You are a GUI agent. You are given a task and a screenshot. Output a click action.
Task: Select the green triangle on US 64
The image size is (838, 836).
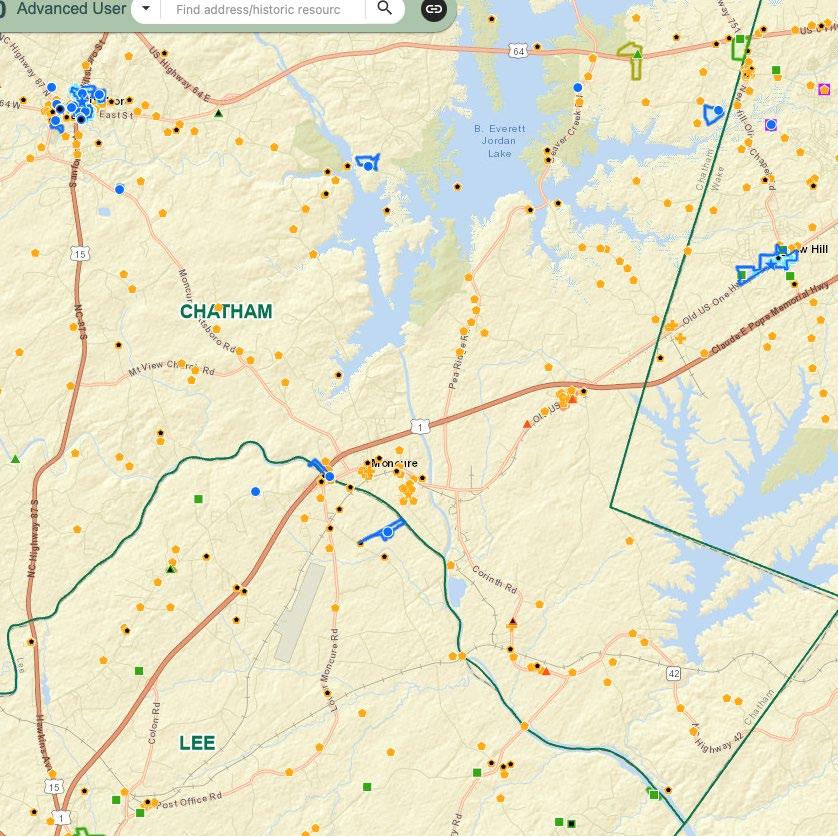pos(637,55)
